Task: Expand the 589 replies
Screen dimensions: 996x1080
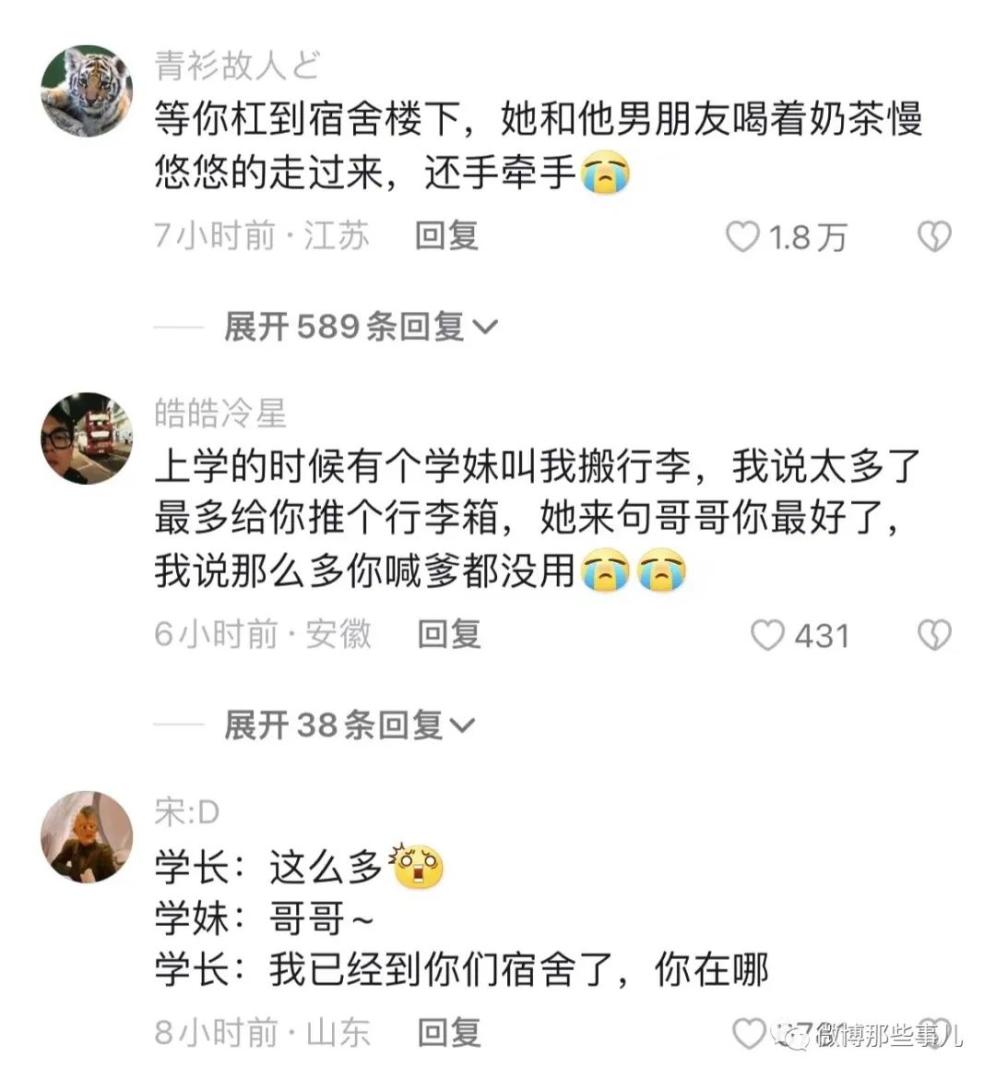Action: pos(360,327)
